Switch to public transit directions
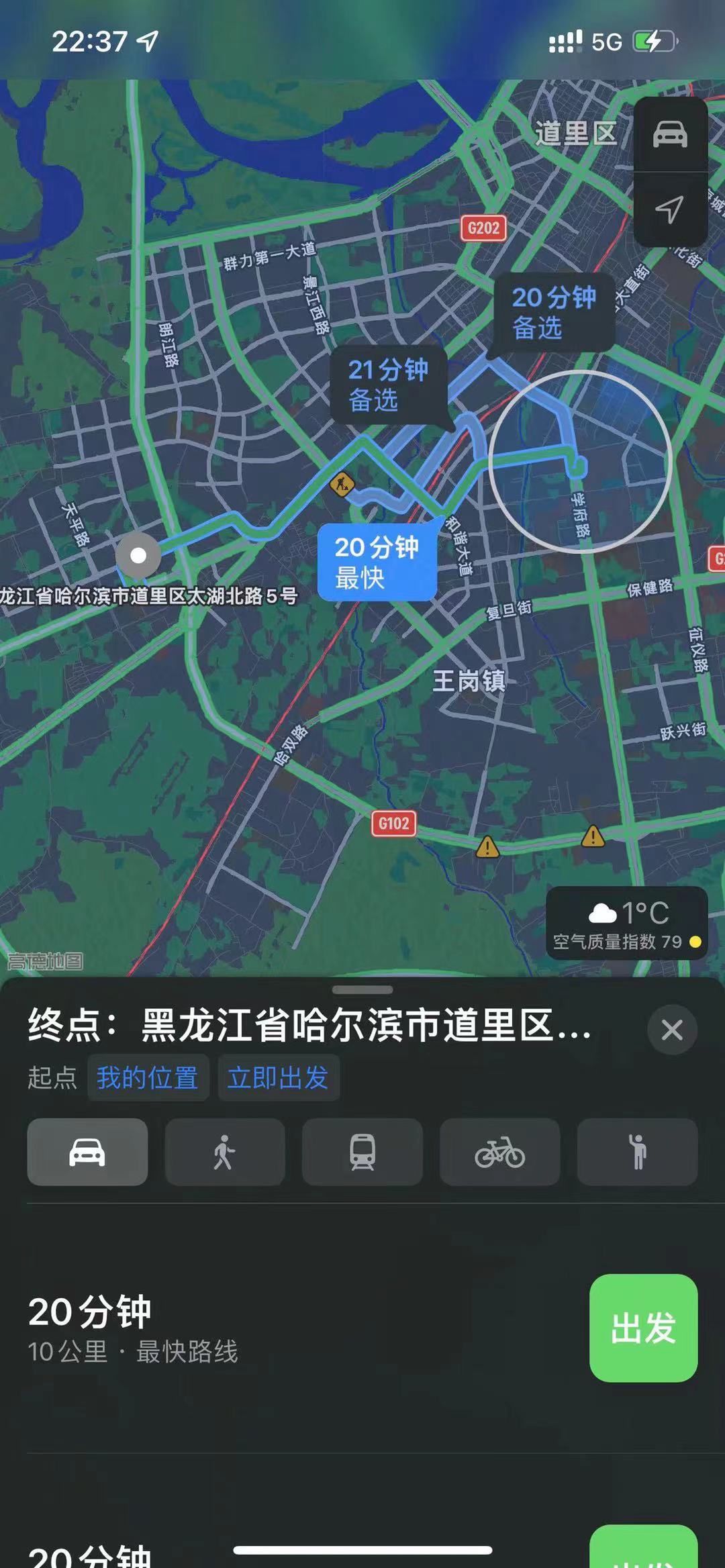The width and height of the screenshot is (725, 1568). tap(362, 1152)
